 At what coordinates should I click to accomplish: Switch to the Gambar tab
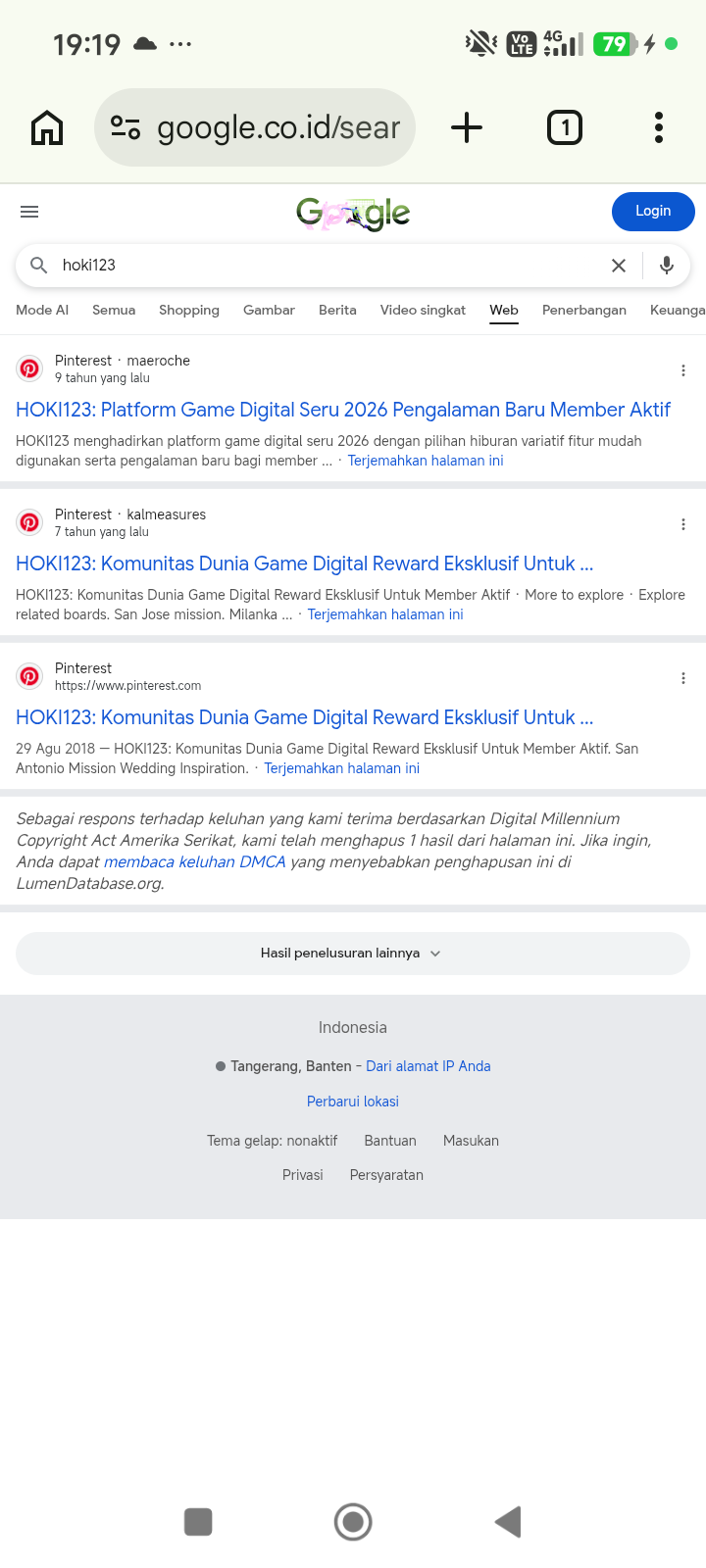[x=269, y=310]
